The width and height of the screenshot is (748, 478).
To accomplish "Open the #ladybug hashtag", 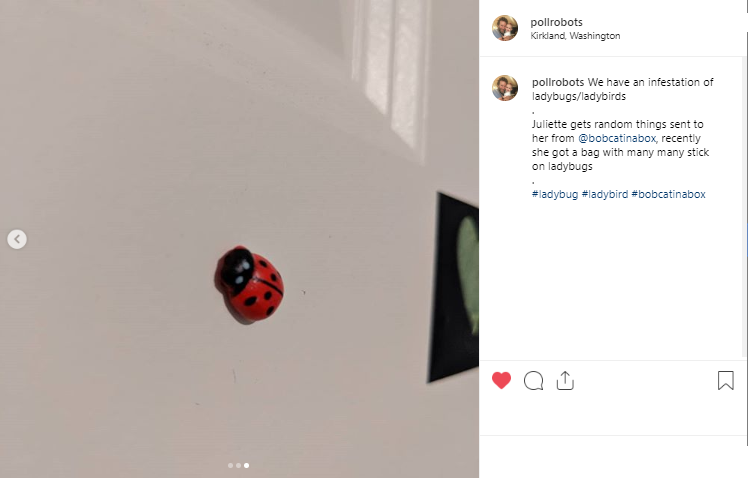I will [x=554, y=194].
